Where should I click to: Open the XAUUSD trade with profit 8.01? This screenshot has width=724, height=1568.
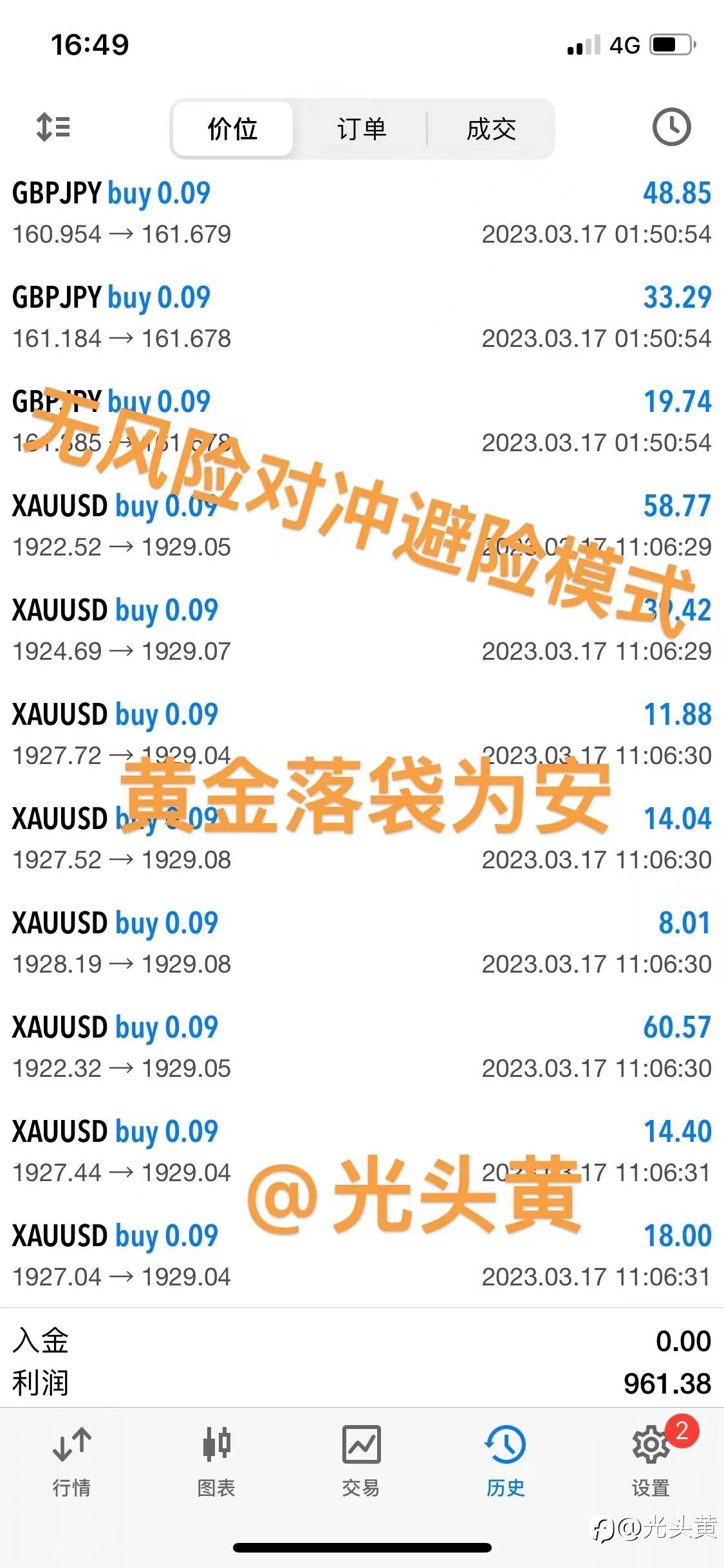click(x=362, y=943)
